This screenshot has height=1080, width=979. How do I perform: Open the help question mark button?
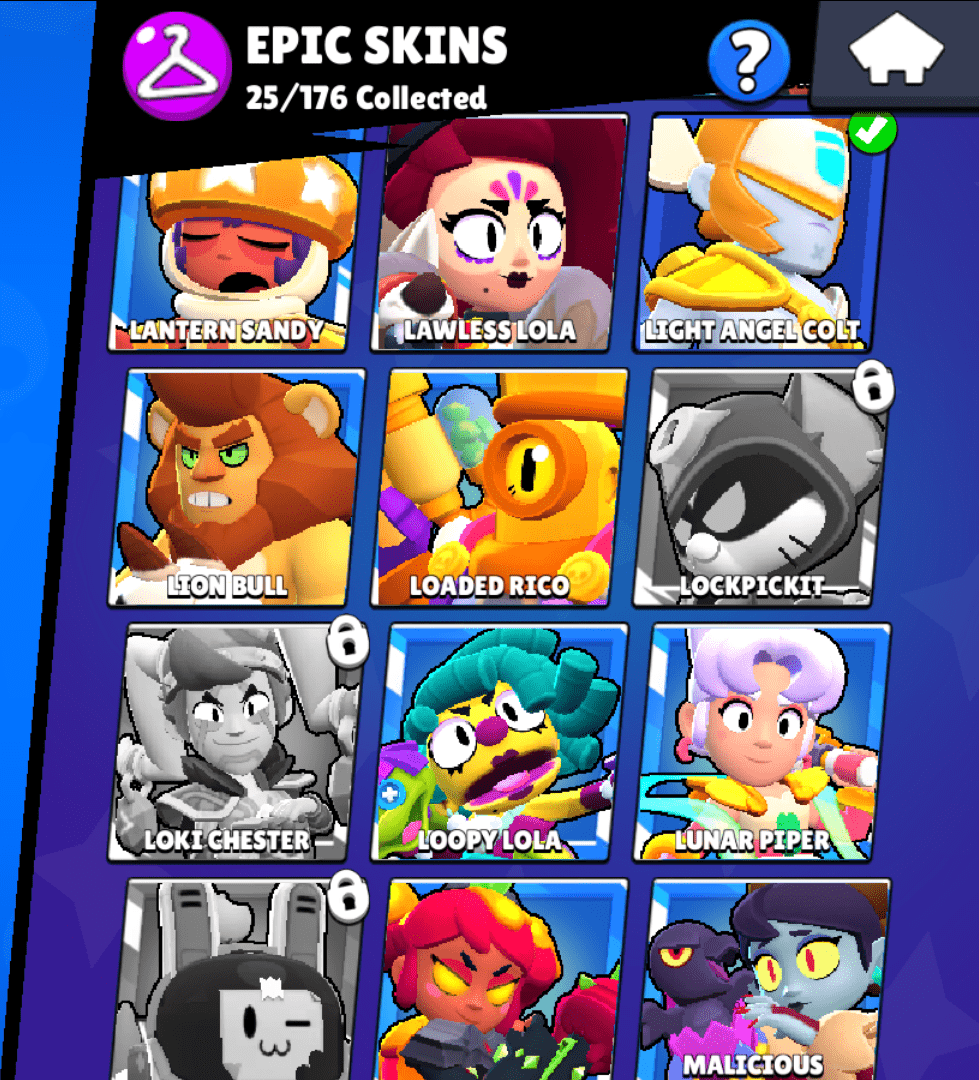748,60
